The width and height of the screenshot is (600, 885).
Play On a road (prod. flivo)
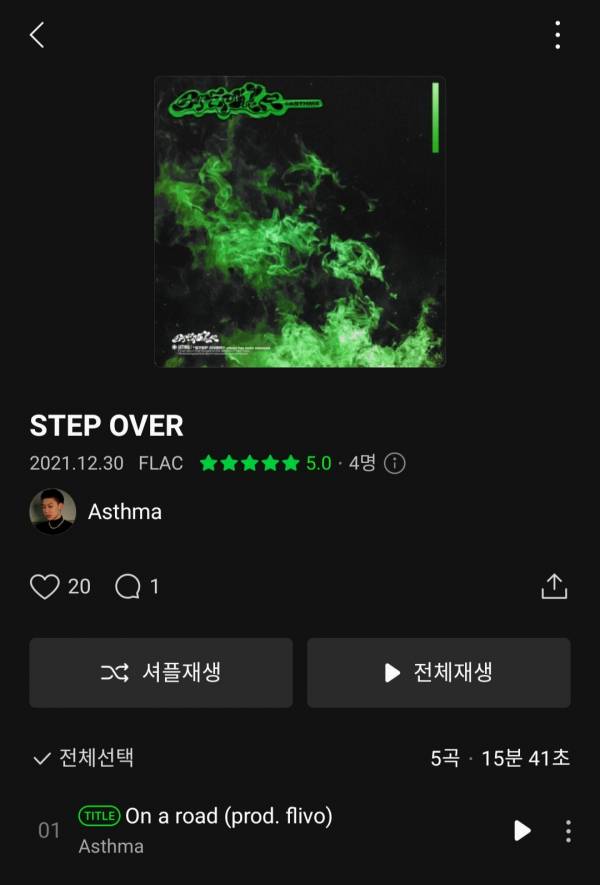coord(522,830)
